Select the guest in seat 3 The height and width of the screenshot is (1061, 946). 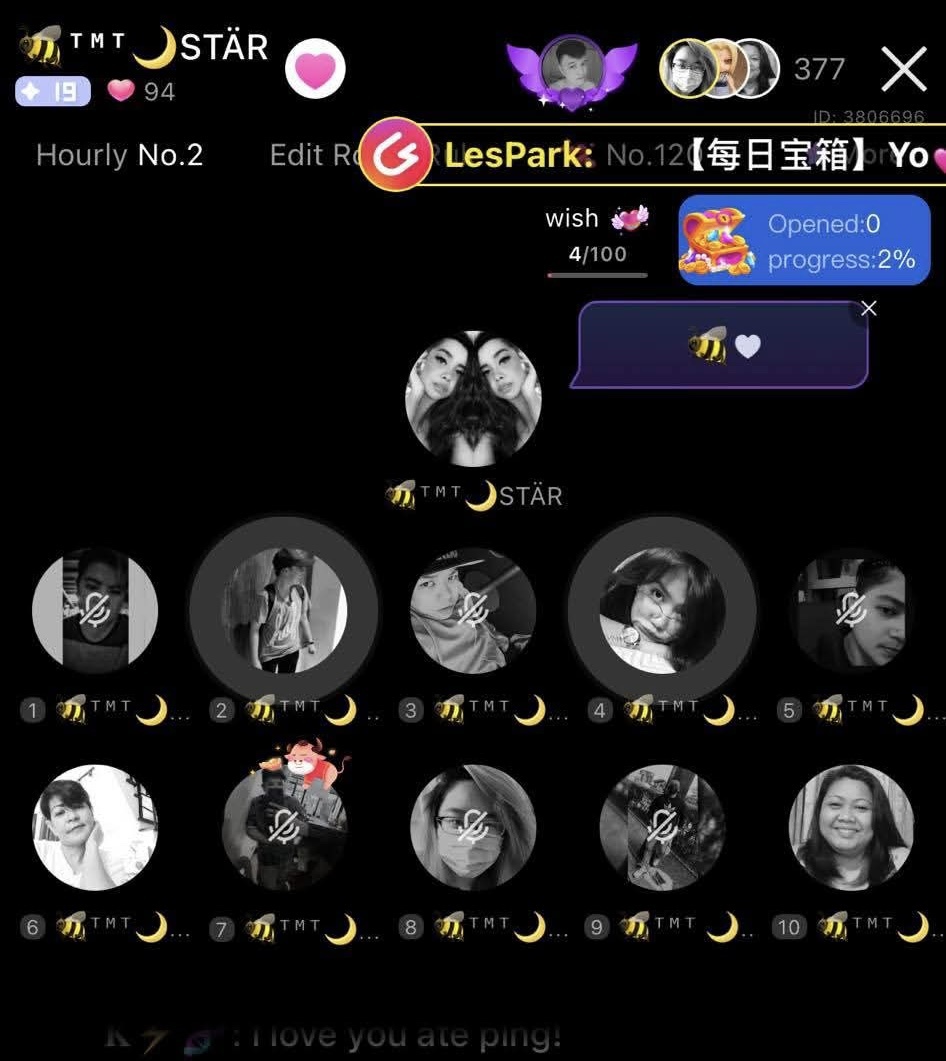coord(473,609)
